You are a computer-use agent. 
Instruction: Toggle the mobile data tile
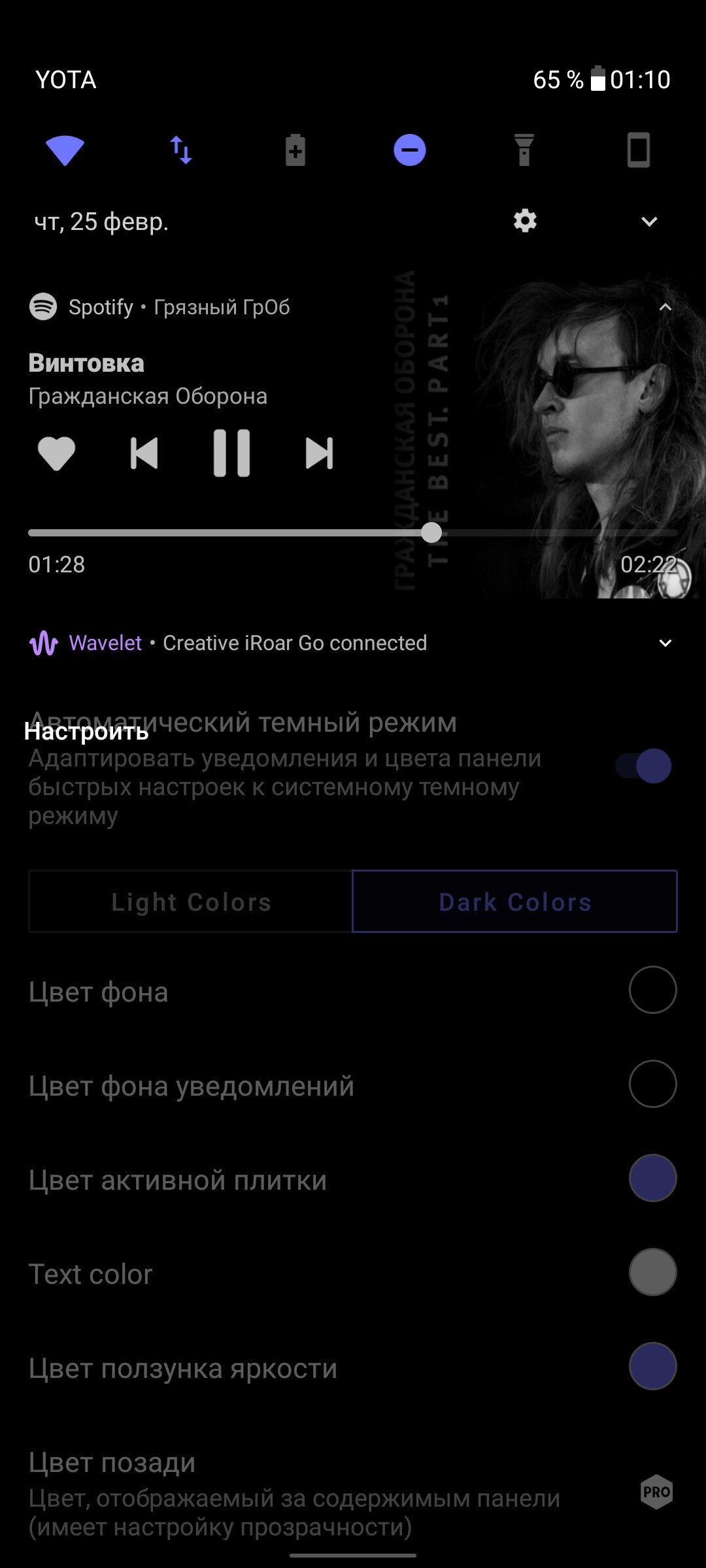[x=181, y=150]
